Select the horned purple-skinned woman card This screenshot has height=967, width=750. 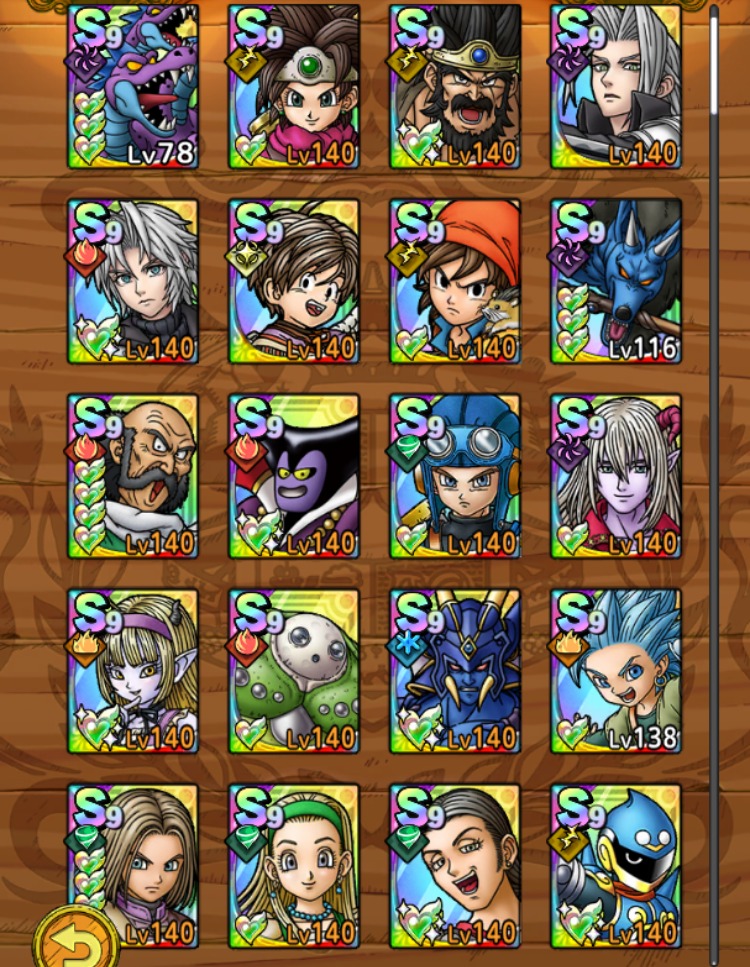616,476
